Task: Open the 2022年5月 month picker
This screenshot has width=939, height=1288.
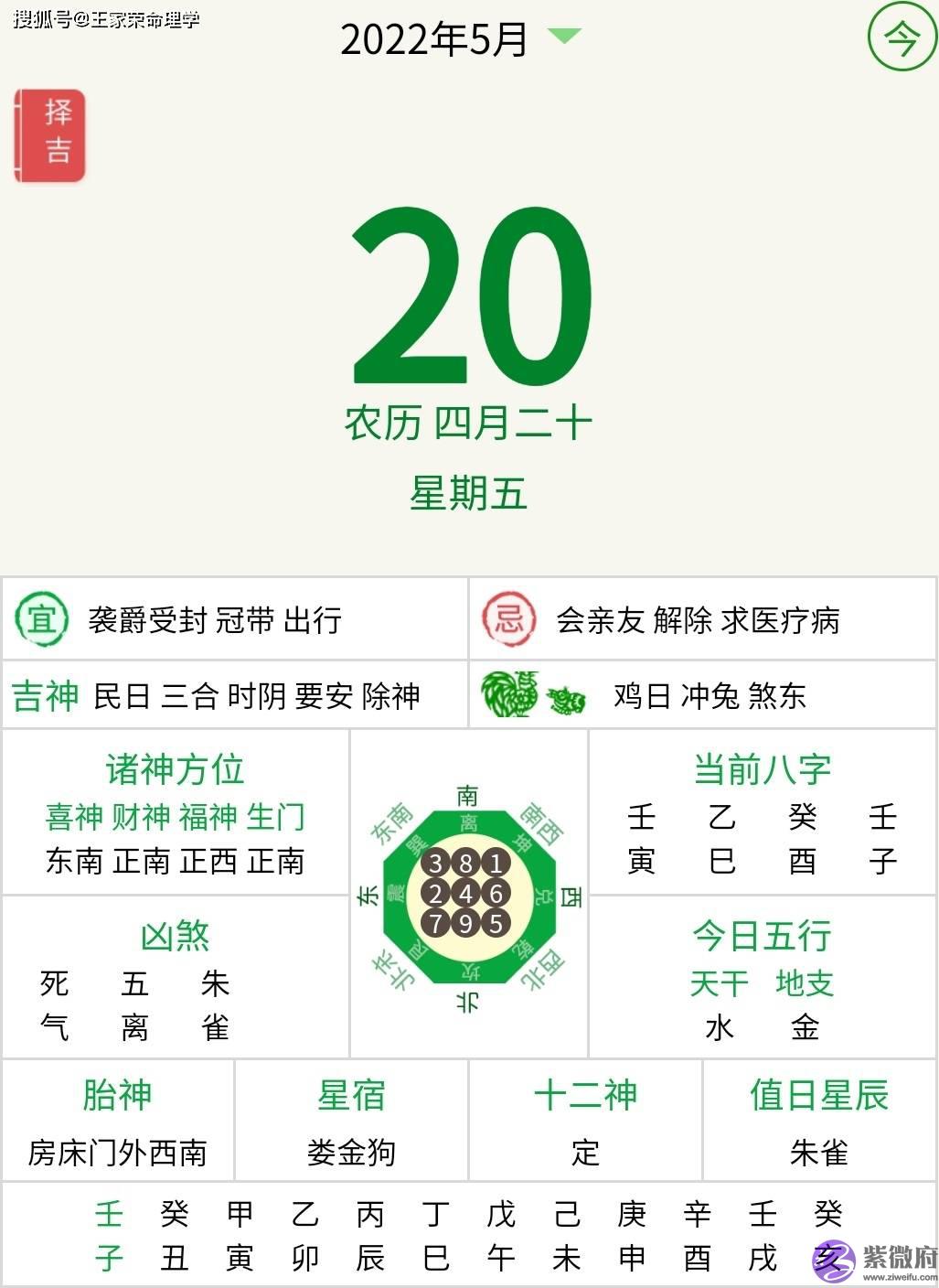Action: (x=460, y=38)
